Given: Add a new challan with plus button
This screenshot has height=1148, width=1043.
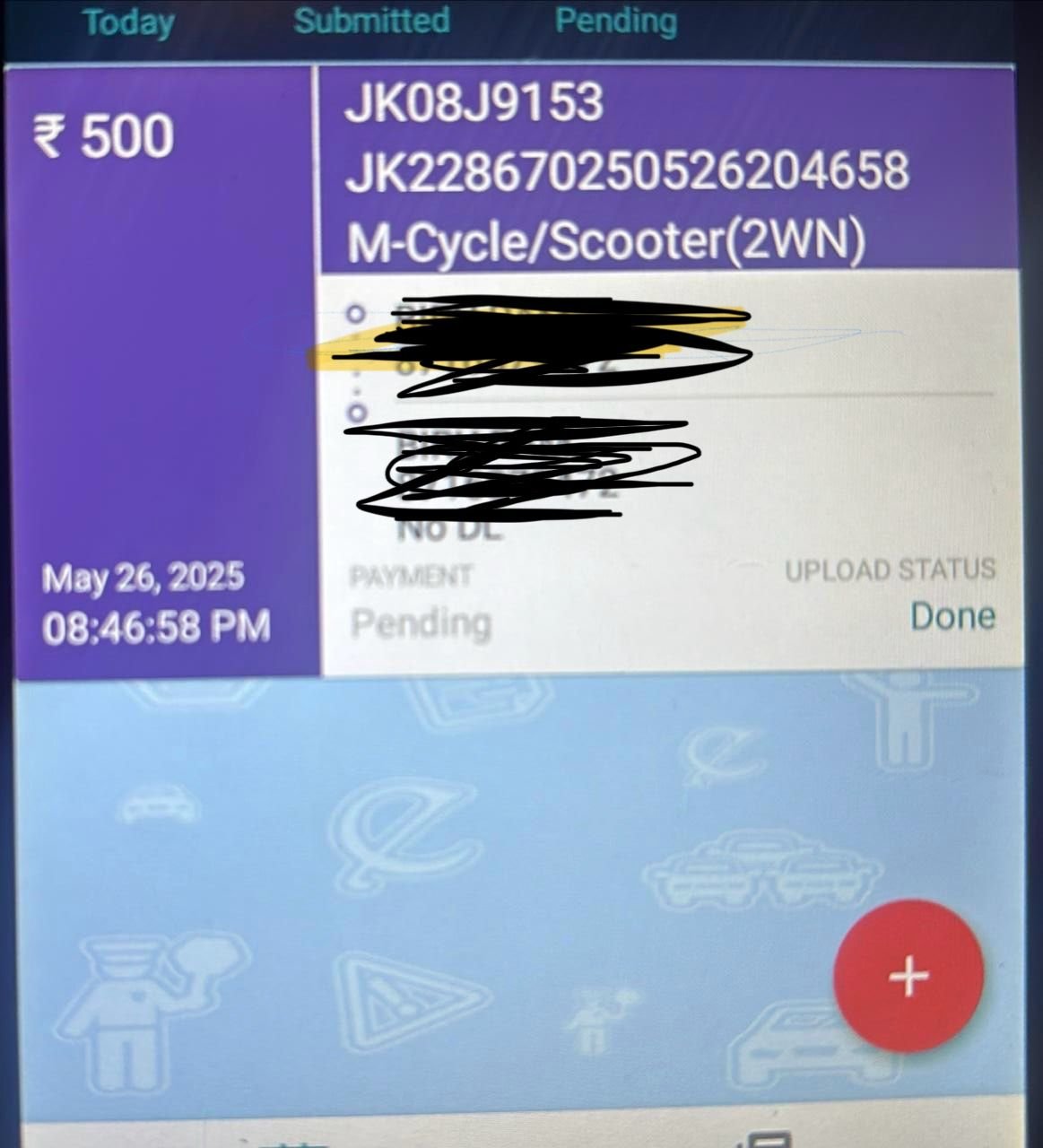Looking at the screenshot, I should (908, 975).
